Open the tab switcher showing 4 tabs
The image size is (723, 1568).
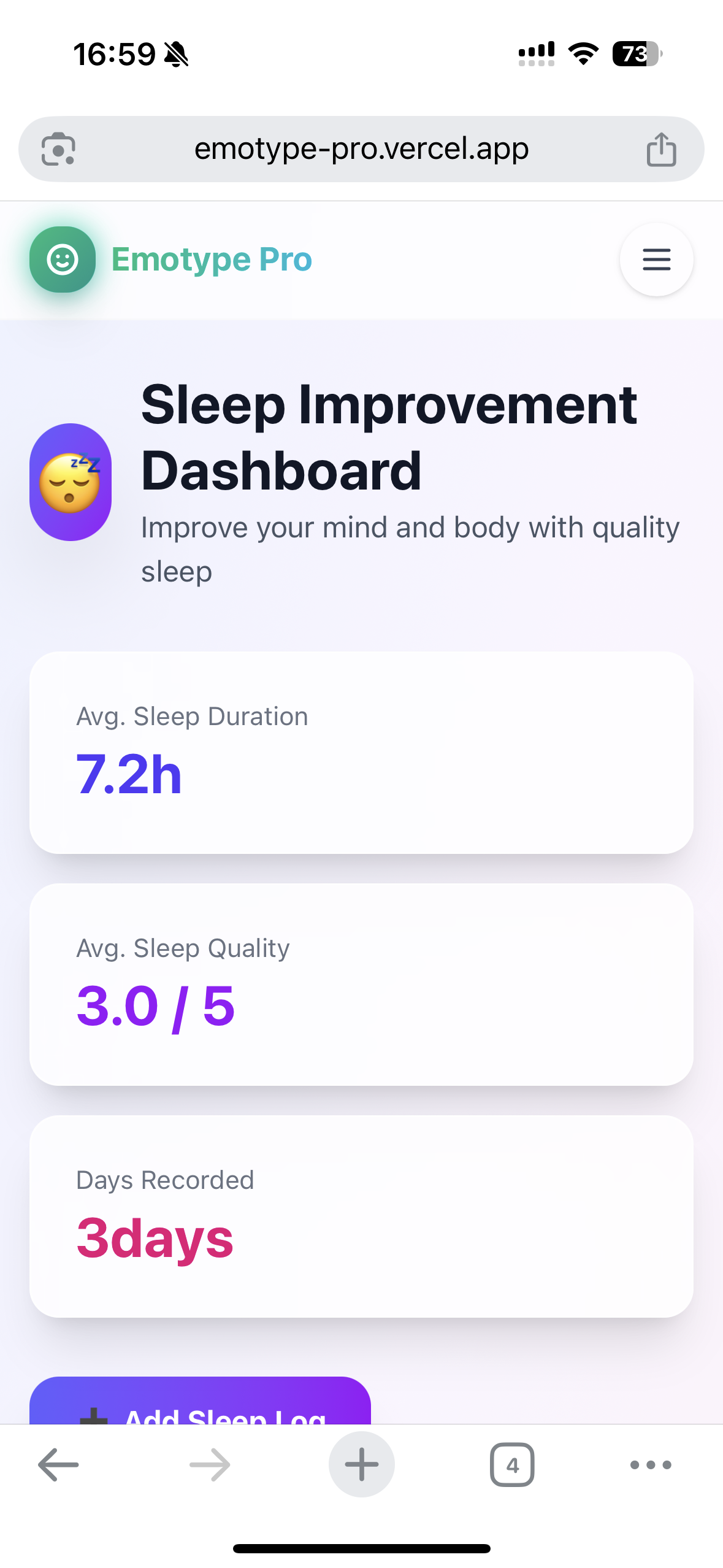tap(513, 1466)
